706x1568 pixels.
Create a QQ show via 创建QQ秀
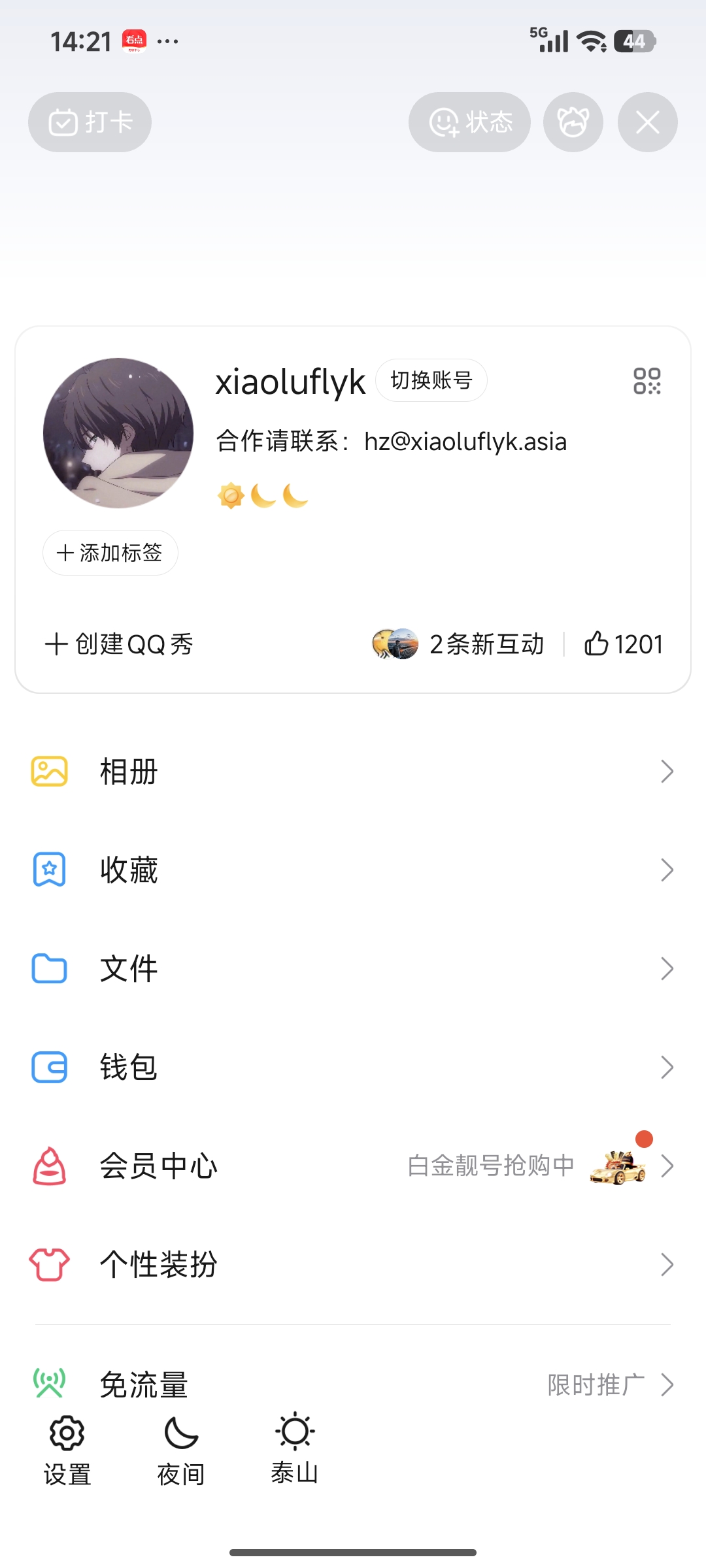point(120,644)
